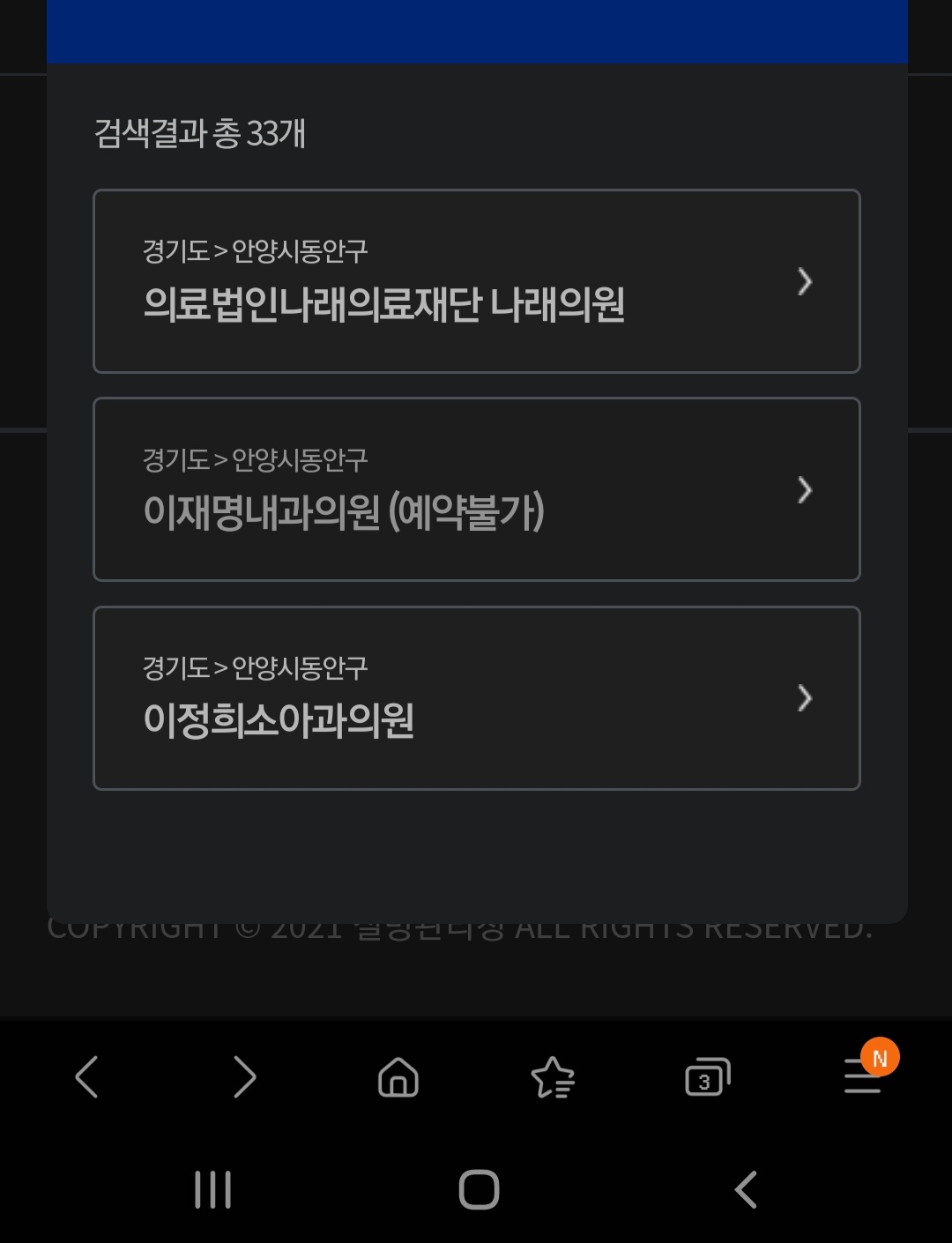
Task: Open the browser hamburger menu
Action: (862, 1077)
